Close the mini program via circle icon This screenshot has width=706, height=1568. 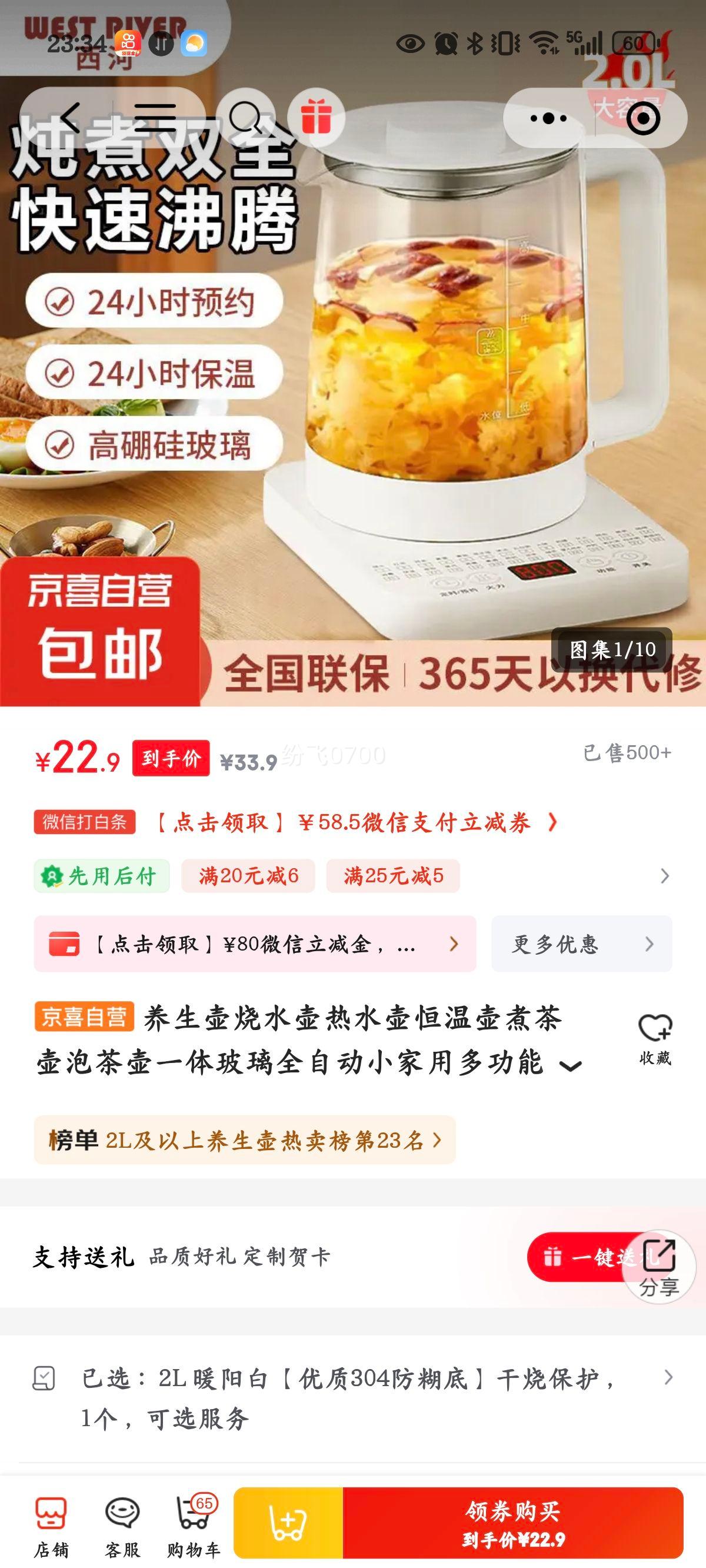(x=642, y=118)
